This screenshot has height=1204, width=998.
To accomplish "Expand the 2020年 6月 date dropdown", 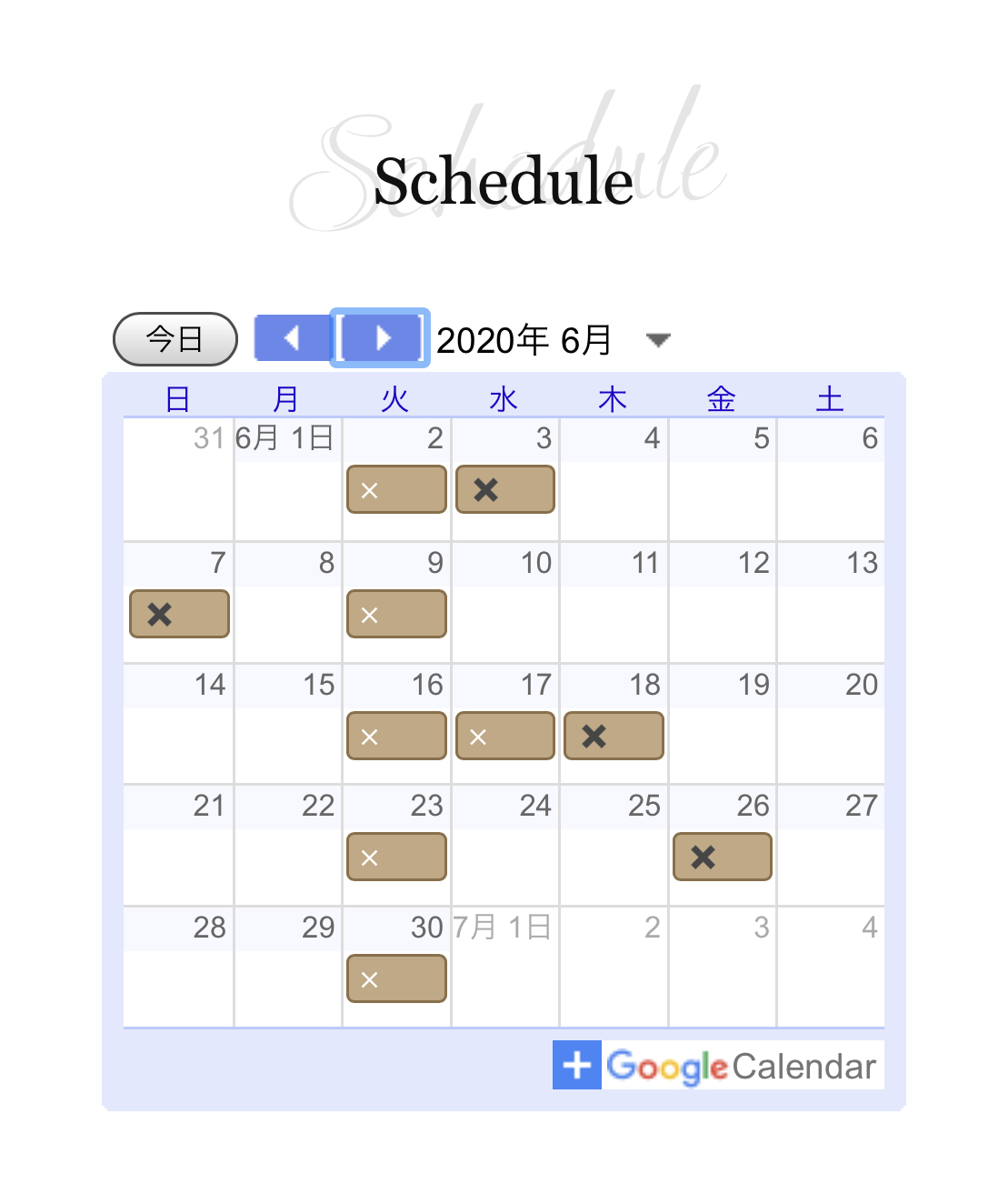I will coord(657,340).
